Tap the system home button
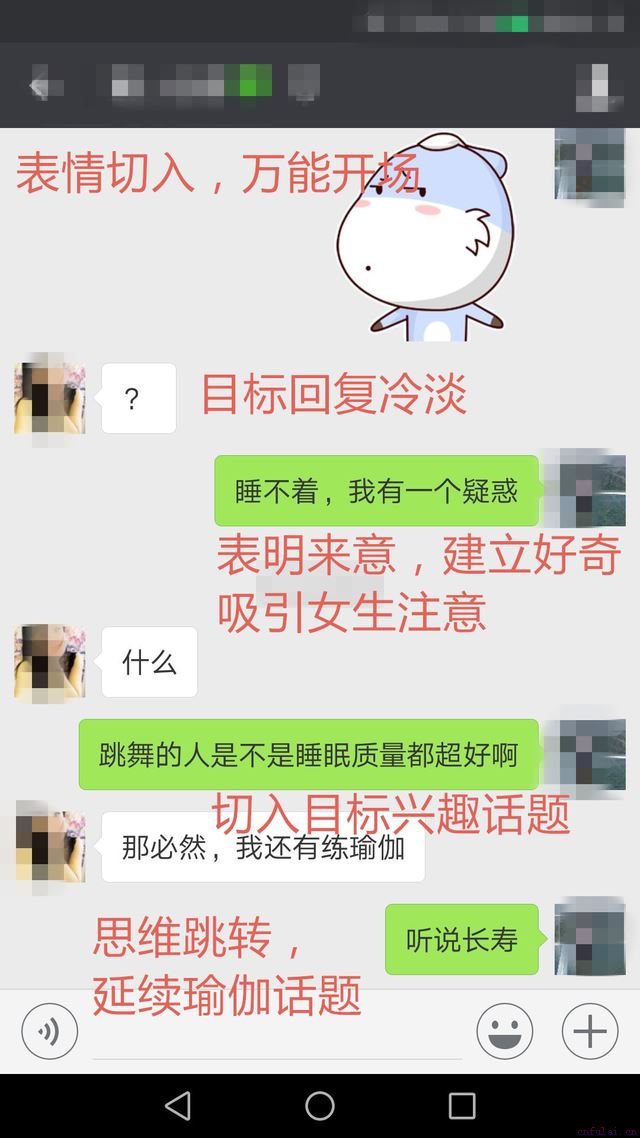This screenshot has width=640, height=1138. click(x=320, y=1105)
